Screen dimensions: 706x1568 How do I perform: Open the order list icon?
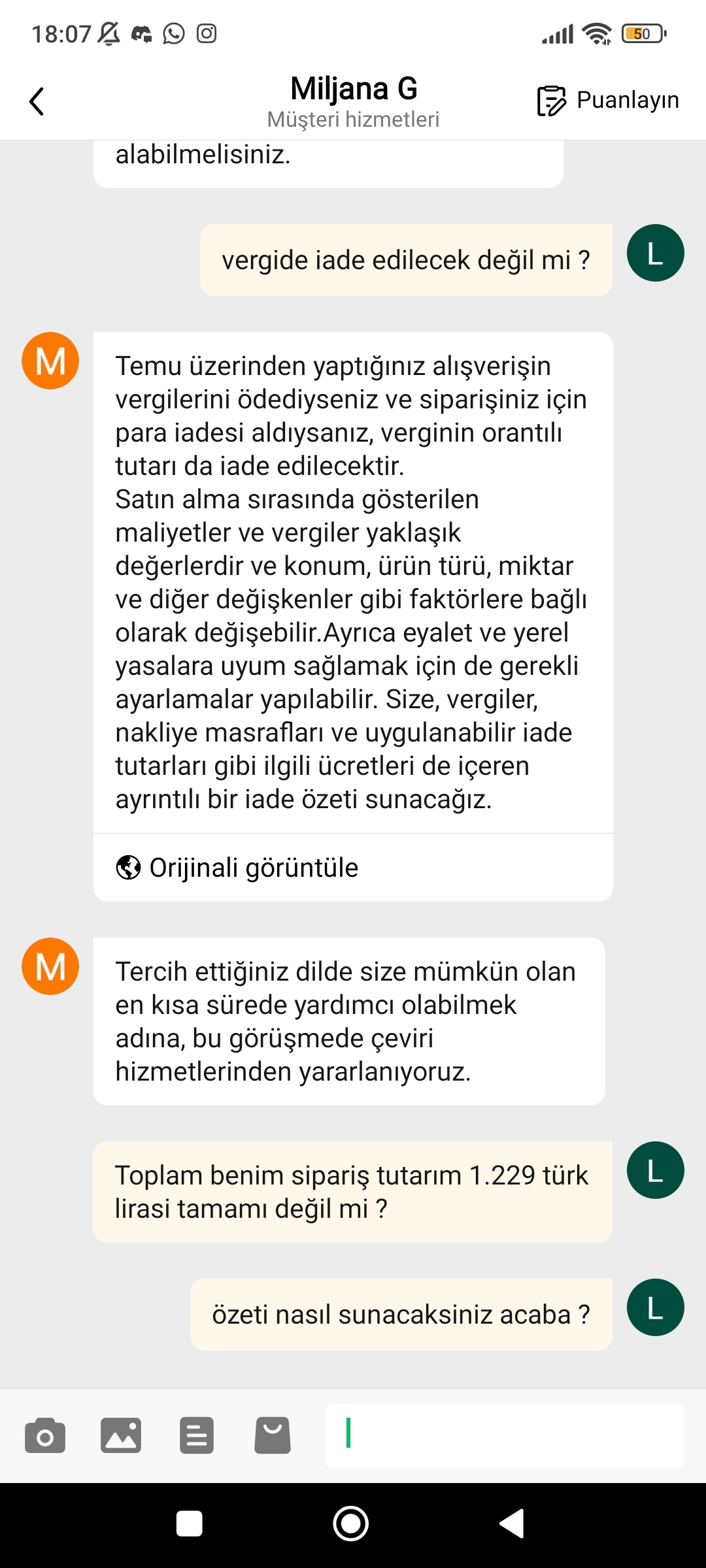(x=197, y=1435)
